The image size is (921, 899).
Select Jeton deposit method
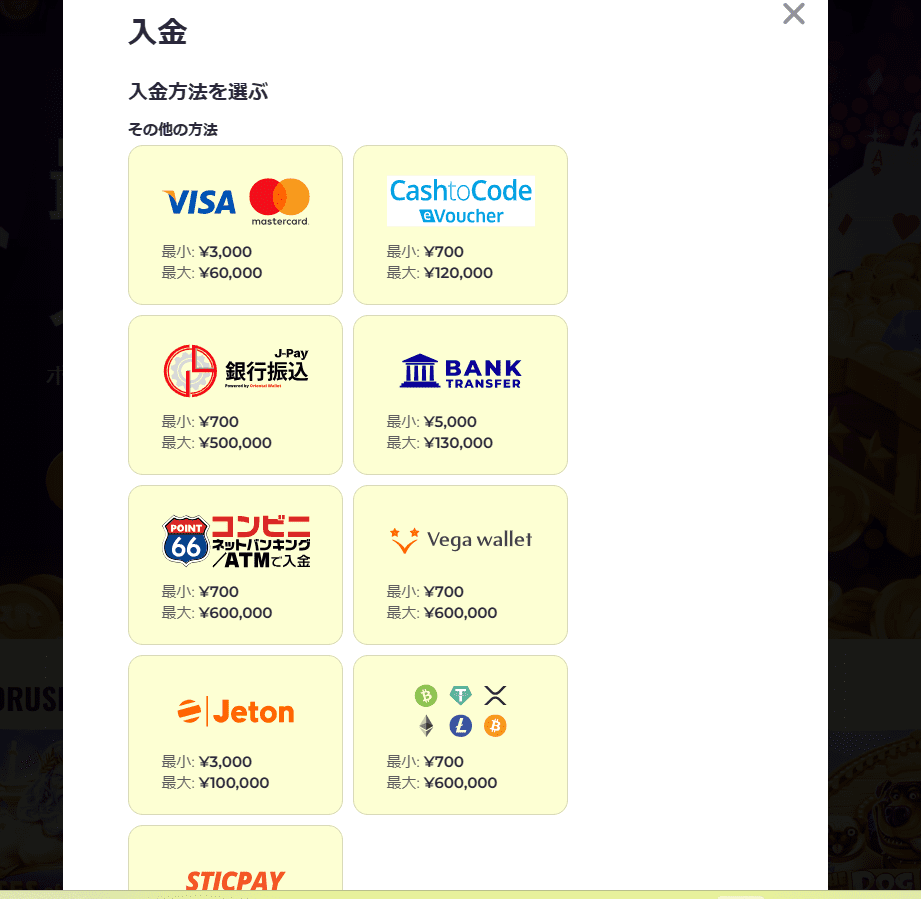(x=235, y=735)
